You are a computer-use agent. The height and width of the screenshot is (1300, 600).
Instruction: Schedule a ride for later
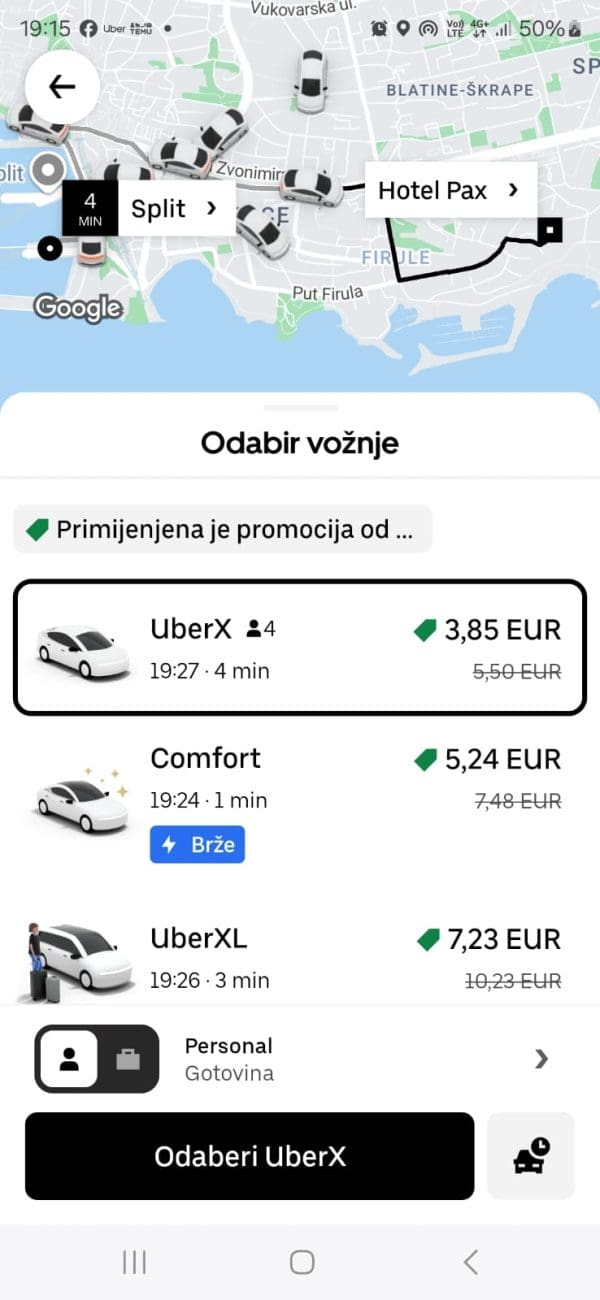[531, 1156]
